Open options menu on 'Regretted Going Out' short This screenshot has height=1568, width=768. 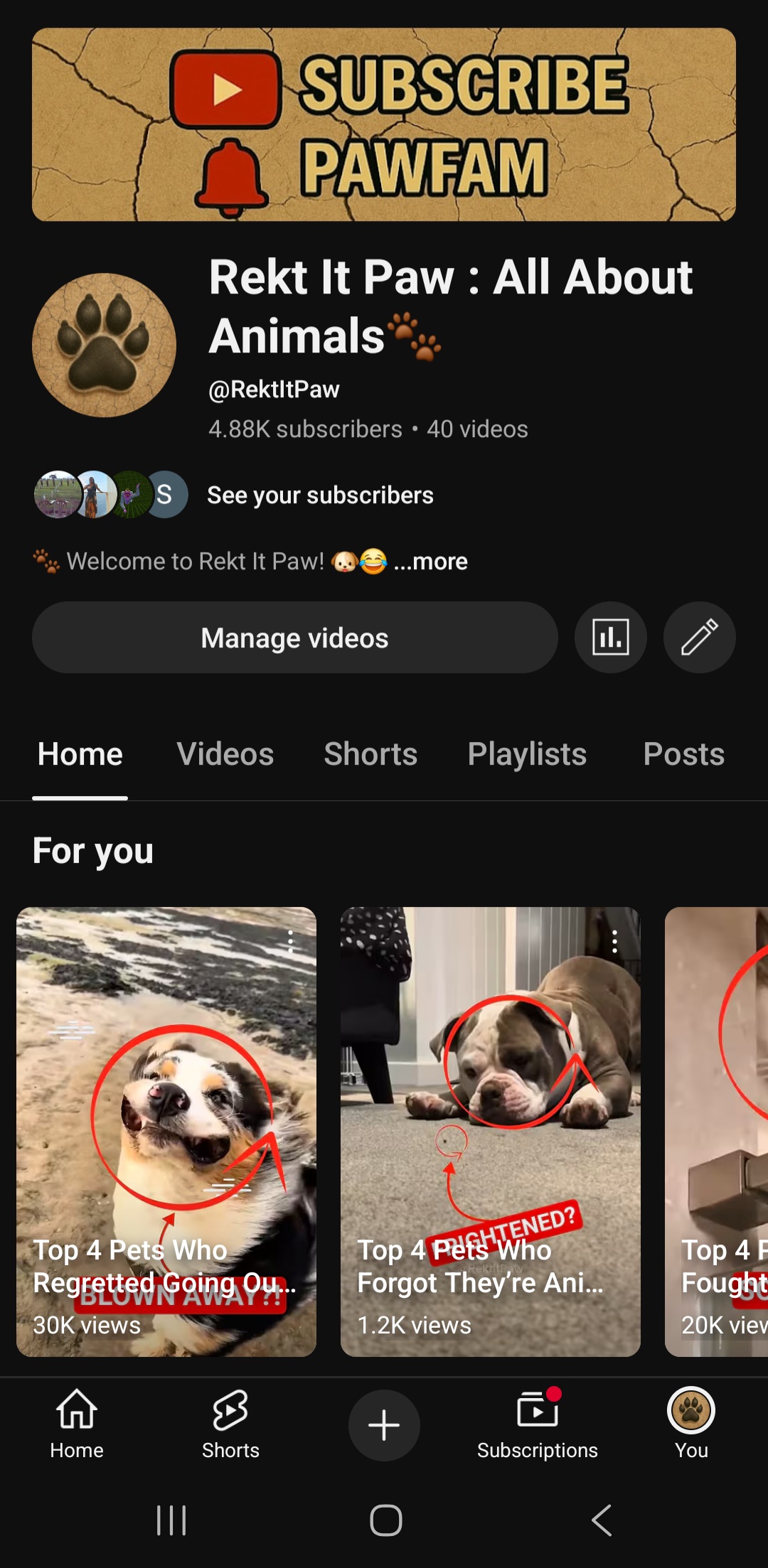290,942
